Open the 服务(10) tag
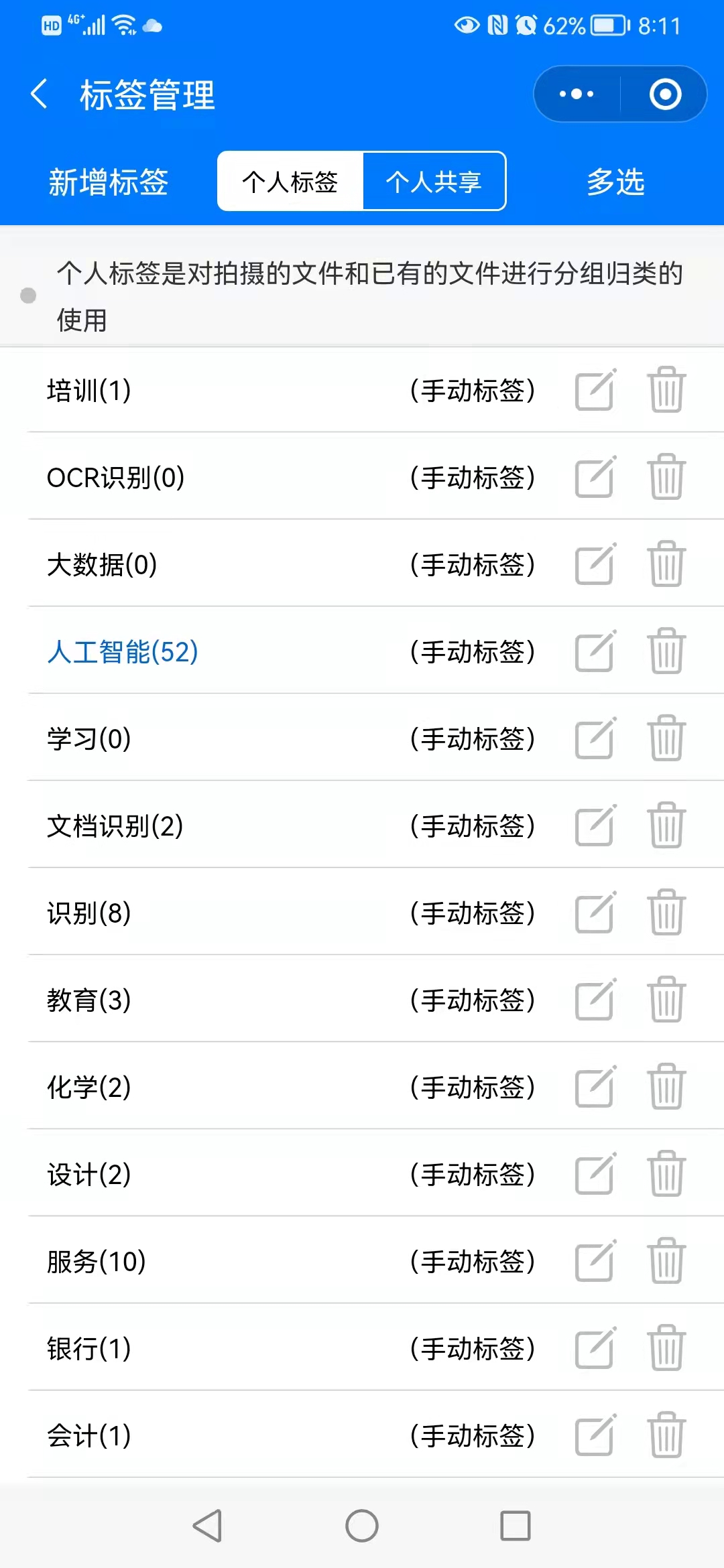 pyautogui.click(x=96, y=1262)
